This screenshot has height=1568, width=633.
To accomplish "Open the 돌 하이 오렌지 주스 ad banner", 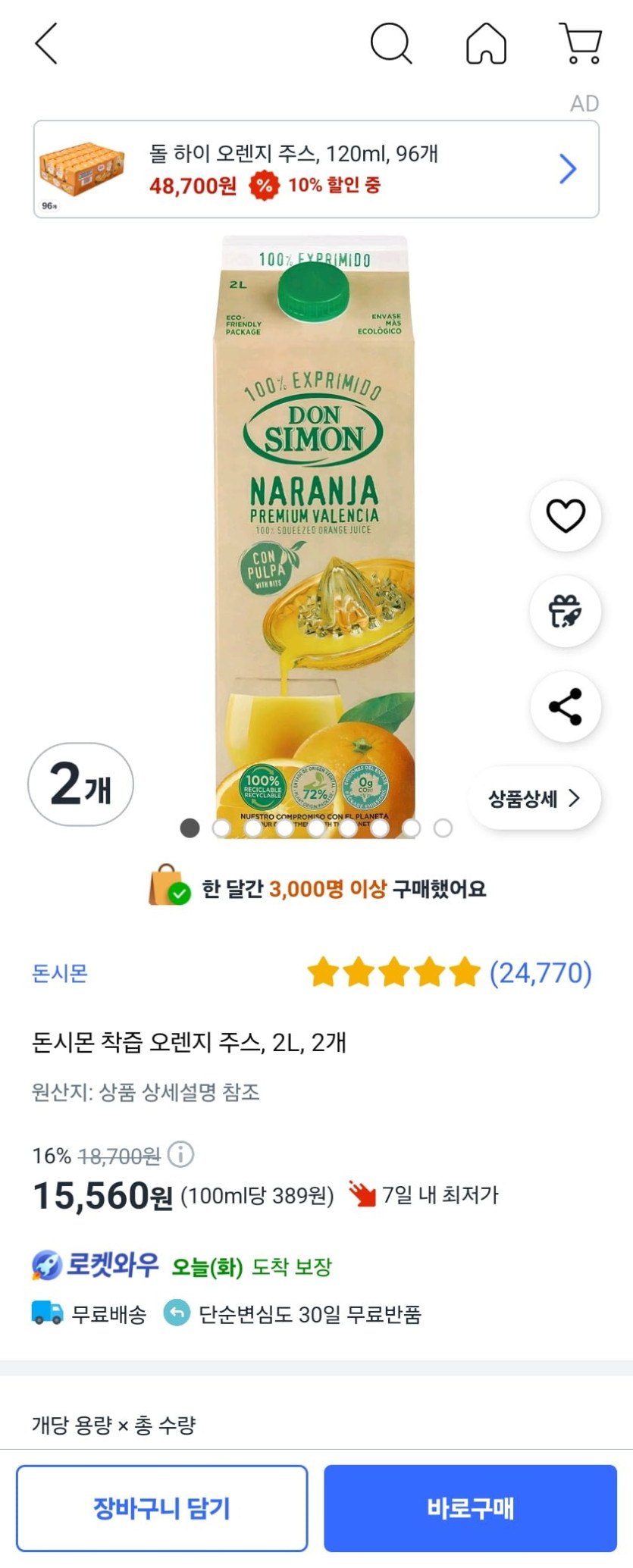I will [316, 170].
